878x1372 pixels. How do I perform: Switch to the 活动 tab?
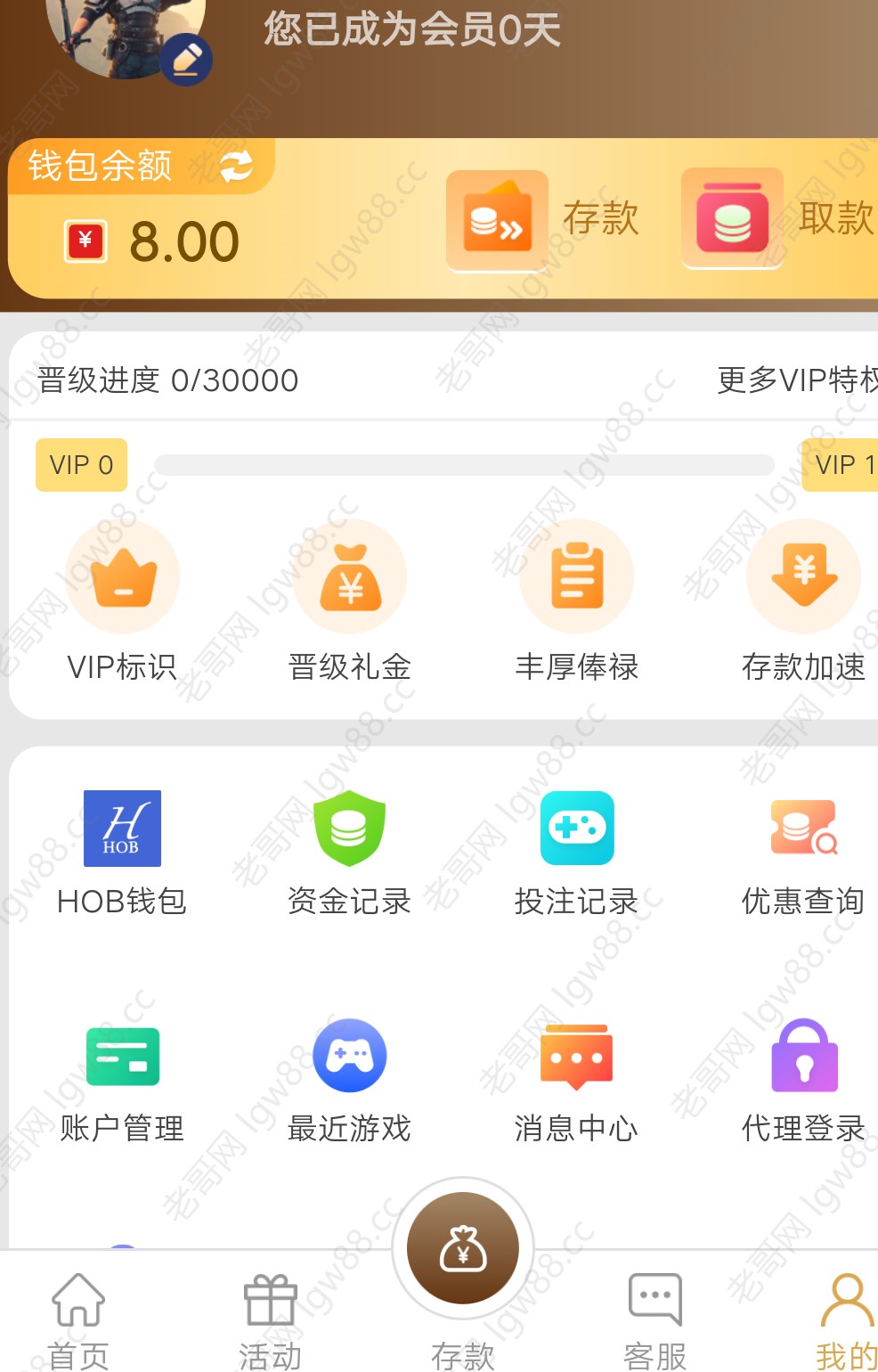pyautogui.click(x=270, y=1320)
